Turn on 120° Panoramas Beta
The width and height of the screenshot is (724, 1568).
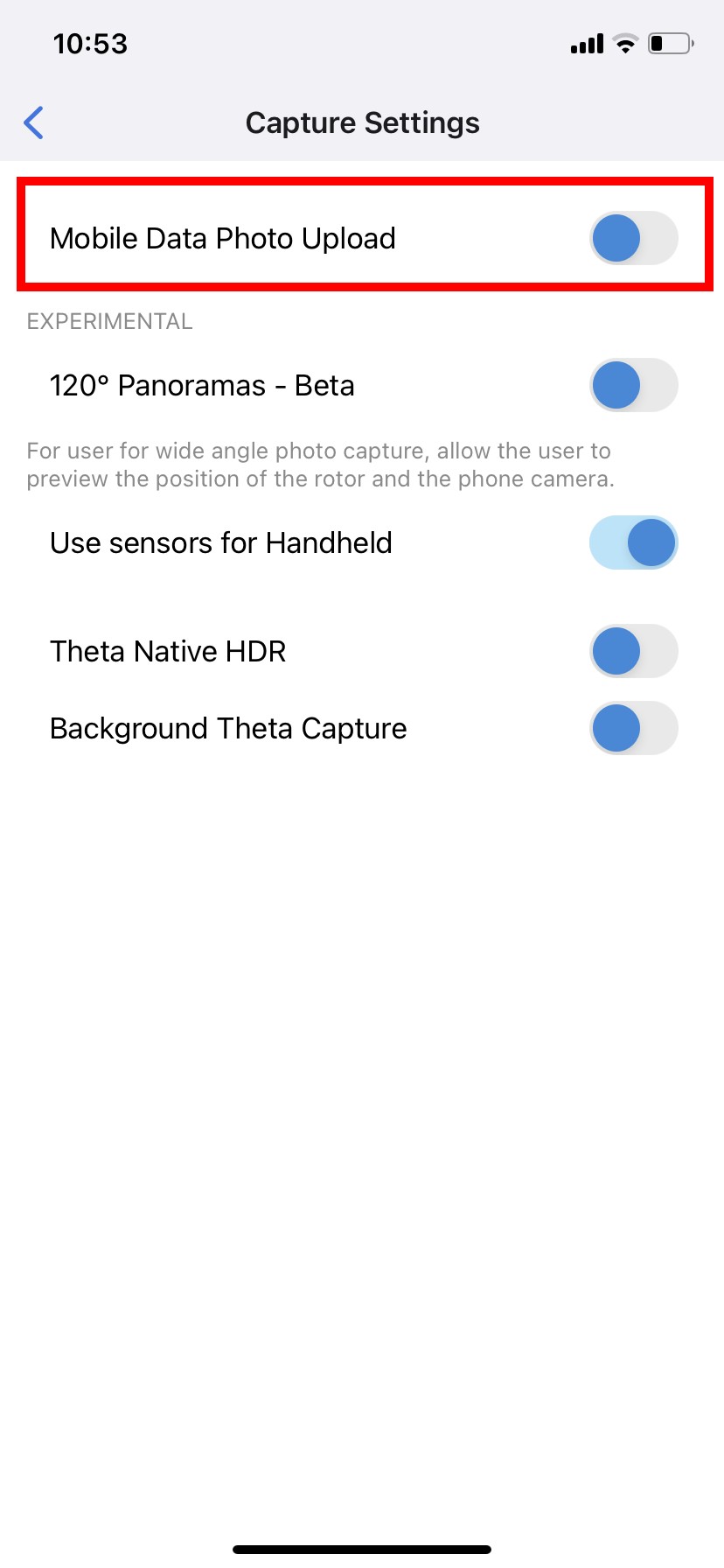point(634,385)
